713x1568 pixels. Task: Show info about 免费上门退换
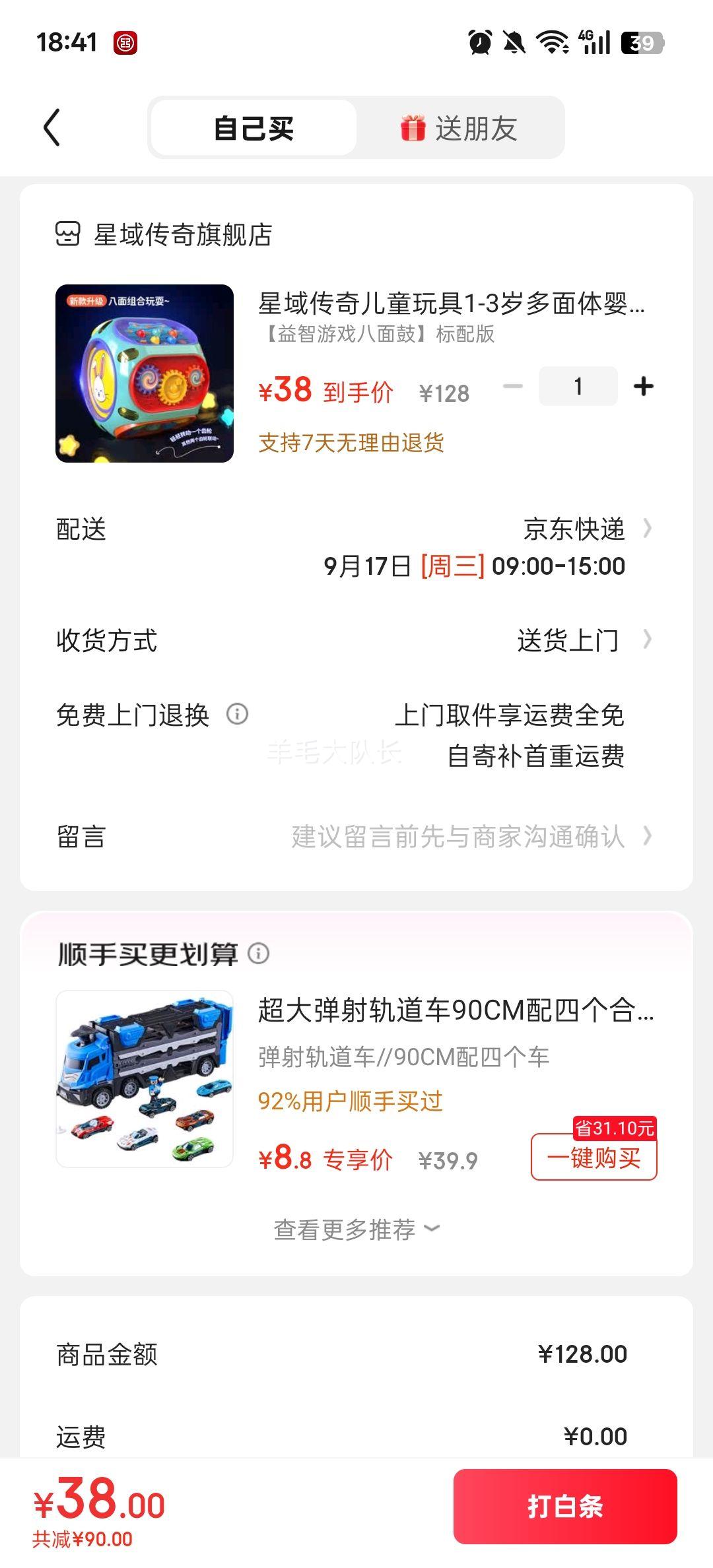pos(237,714)
